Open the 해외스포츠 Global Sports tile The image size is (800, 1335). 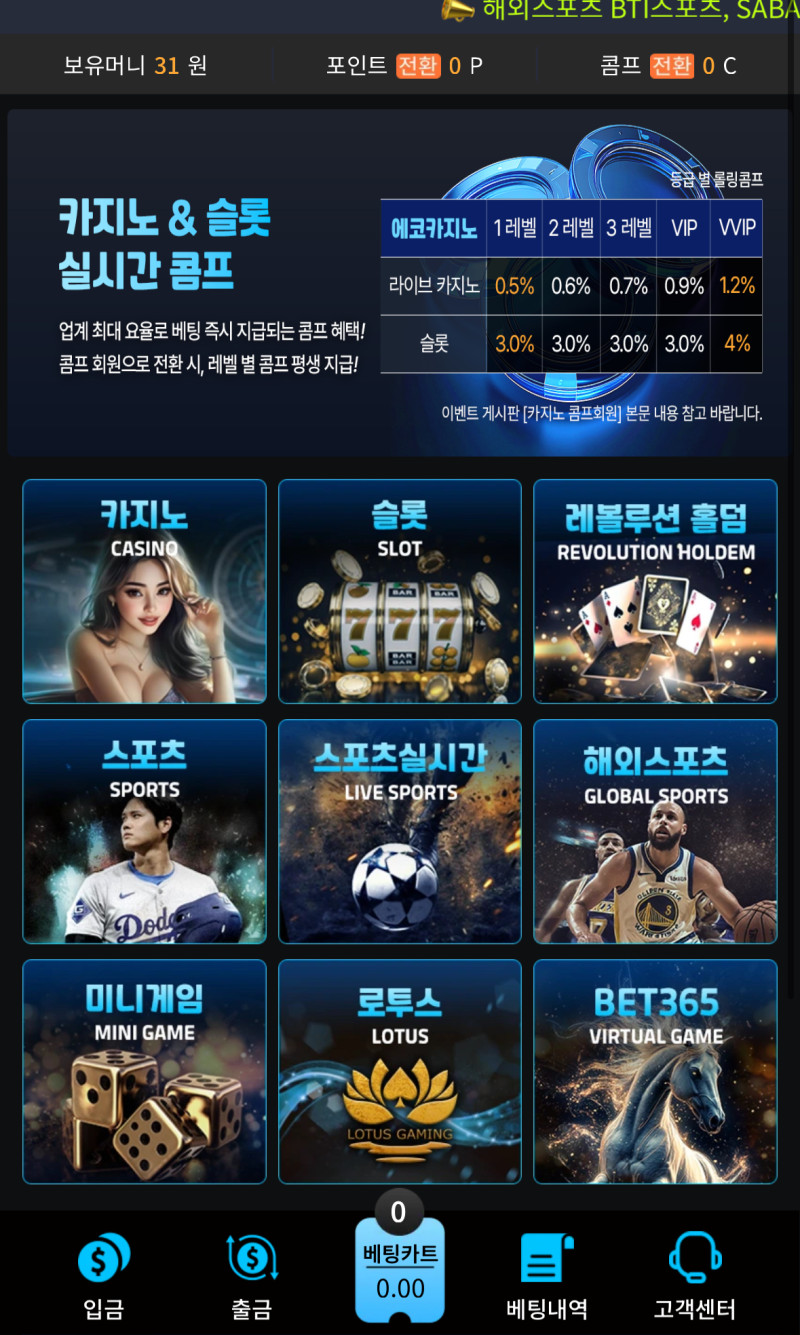point(655,831)
